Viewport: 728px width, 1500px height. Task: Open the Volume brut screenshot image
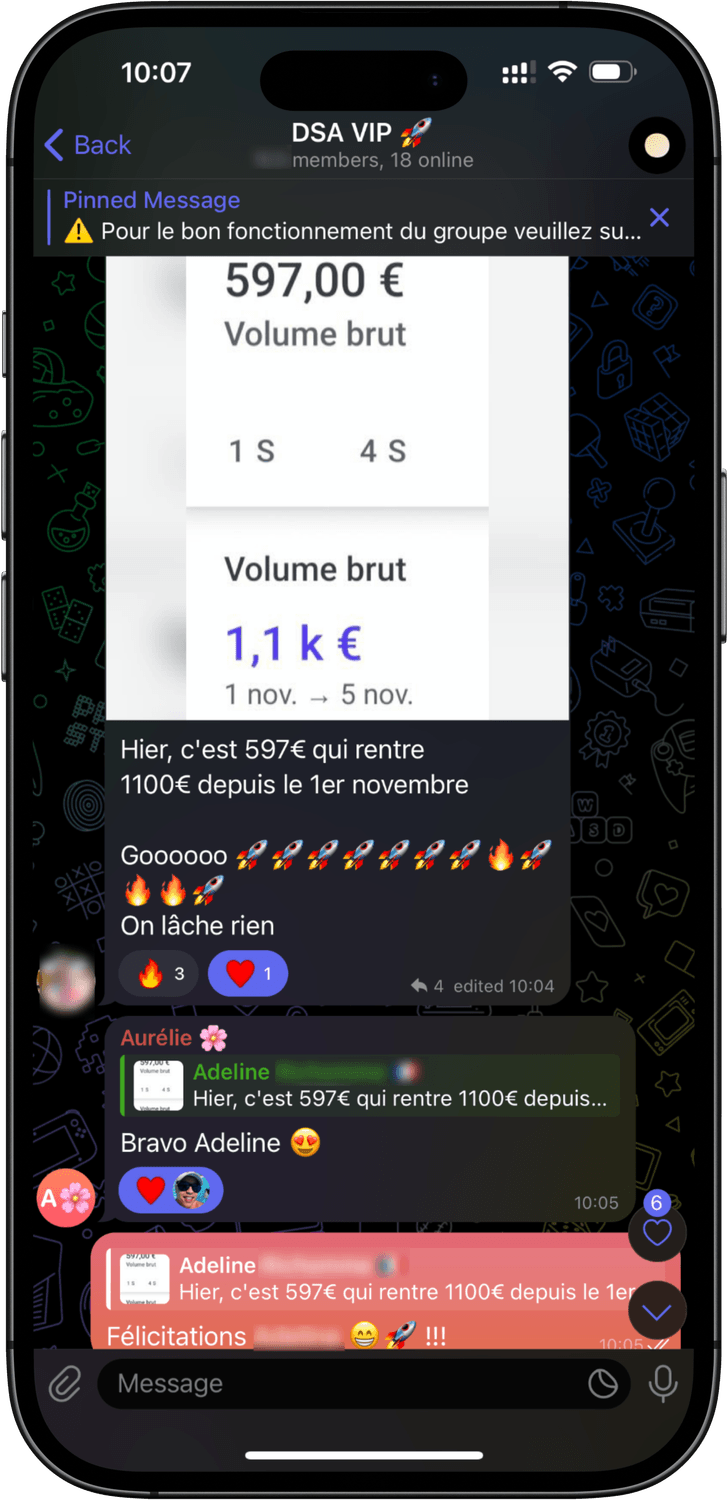337,487
